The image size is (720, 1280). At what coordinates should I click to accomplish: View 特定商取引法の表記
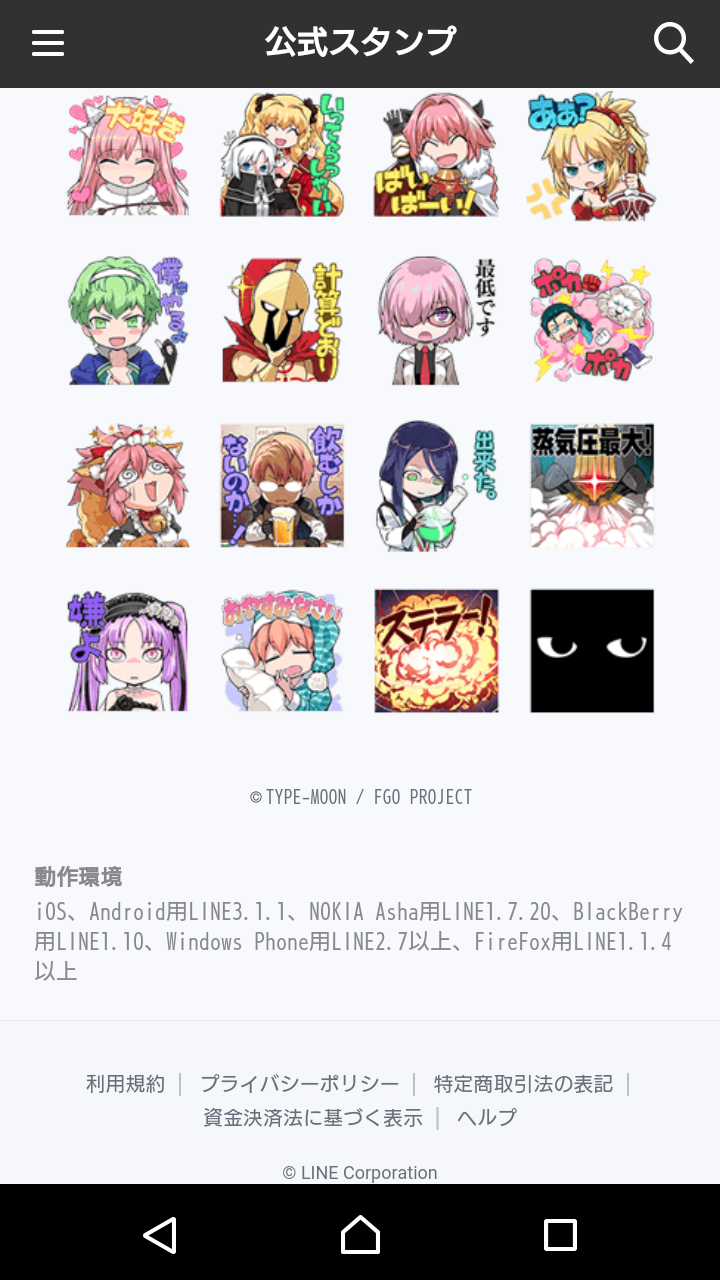coord(523,1084)
